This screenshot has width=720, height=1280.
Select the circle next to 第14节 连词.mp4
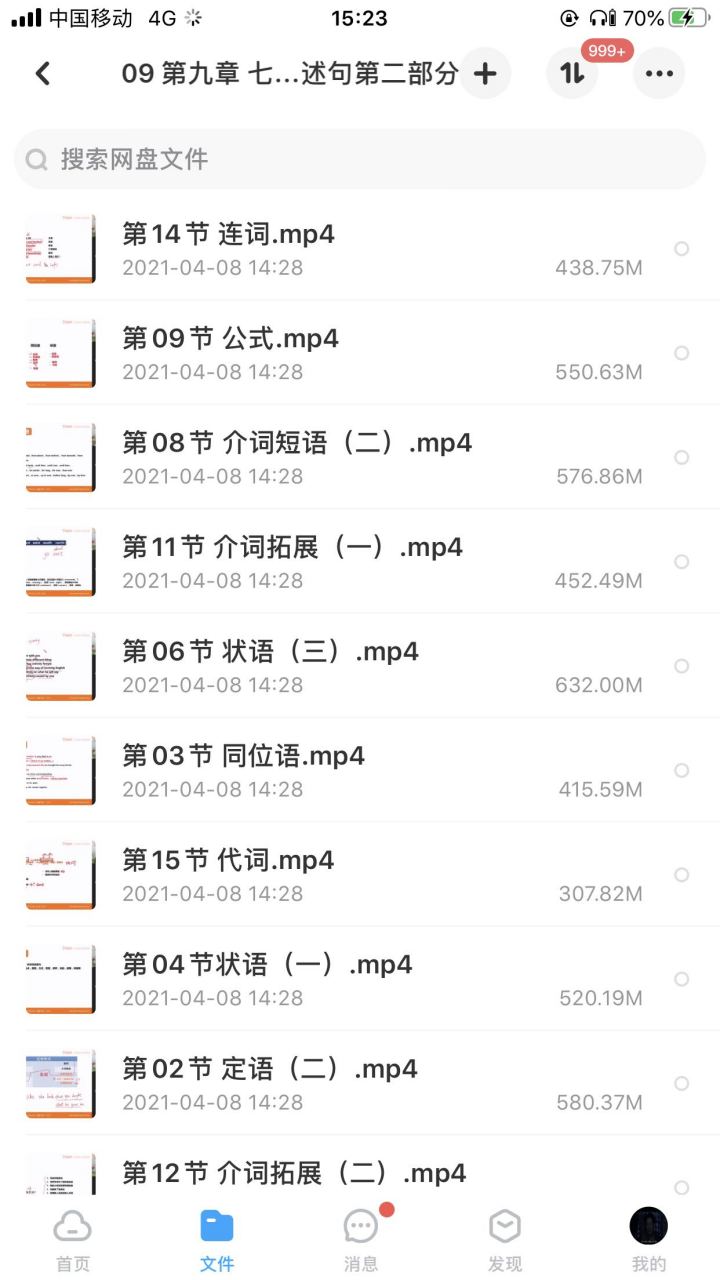(681, 249)
